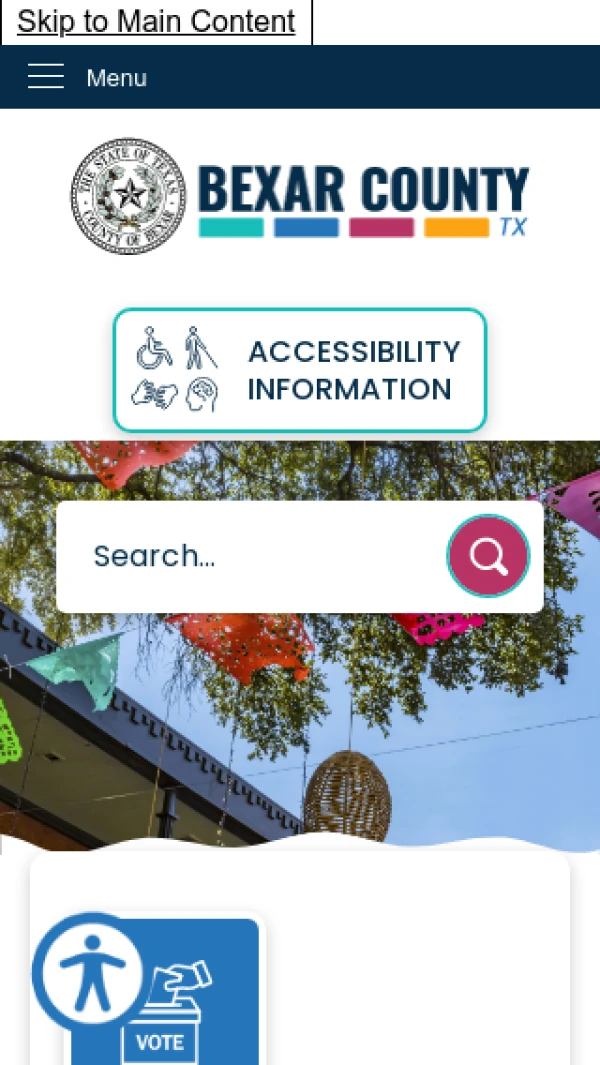Submit search with magnifier button
This screenshot has width=600, height=1065.
pos(488,556)
